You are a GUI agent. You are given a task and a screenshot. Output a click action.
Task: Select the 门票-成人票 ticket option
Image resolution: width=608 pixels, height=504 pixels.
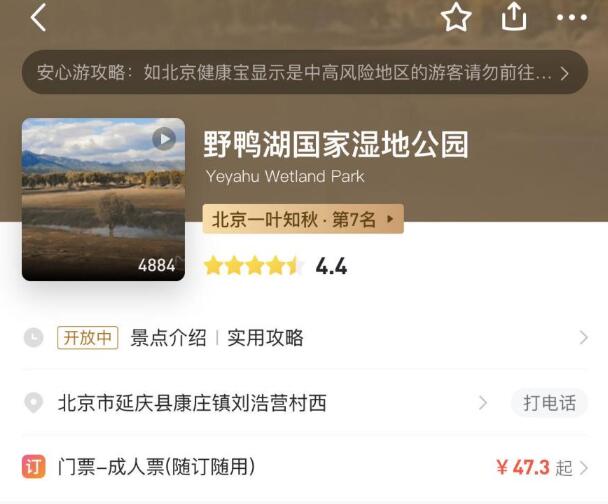(300, 467)
